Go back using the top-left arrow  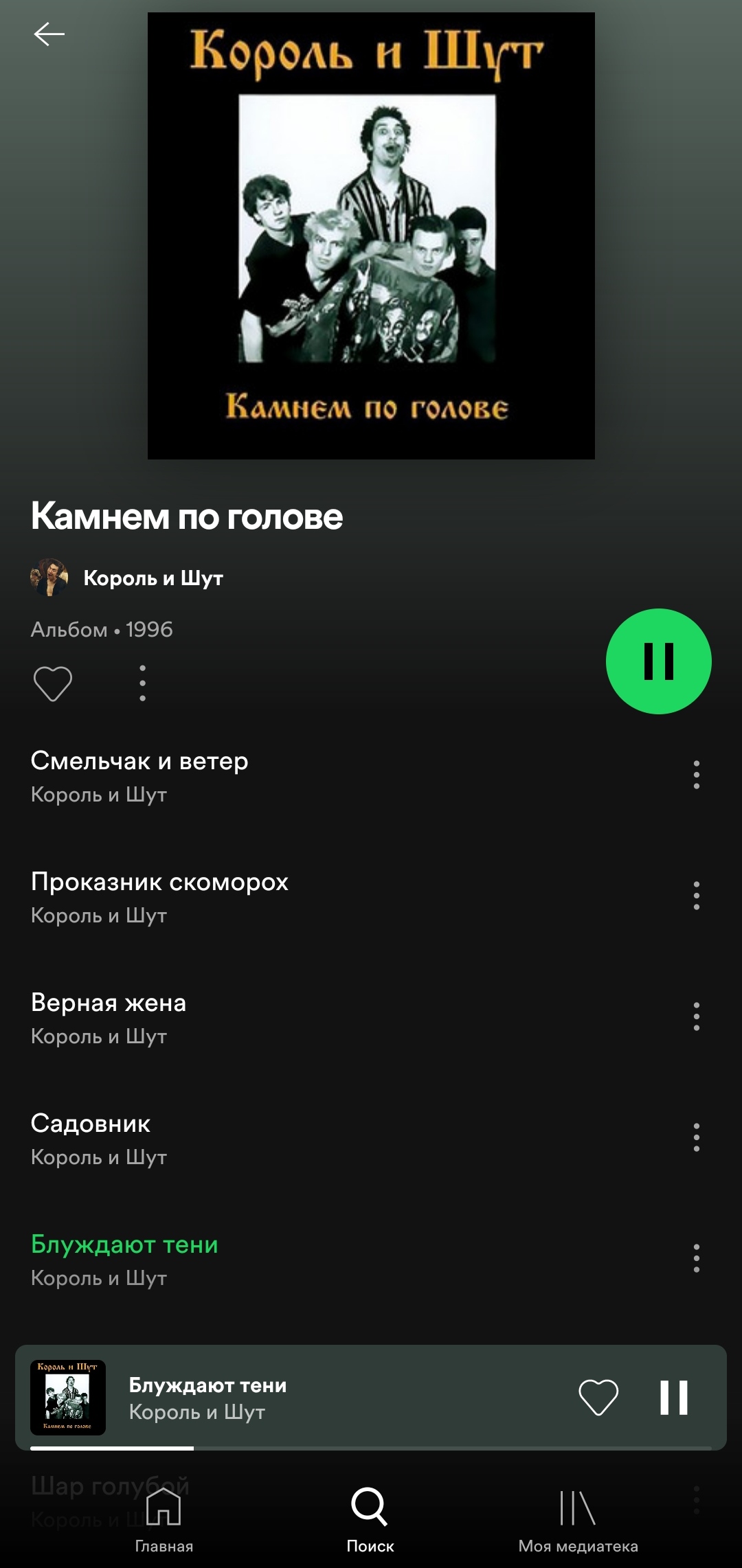point(49,34)
